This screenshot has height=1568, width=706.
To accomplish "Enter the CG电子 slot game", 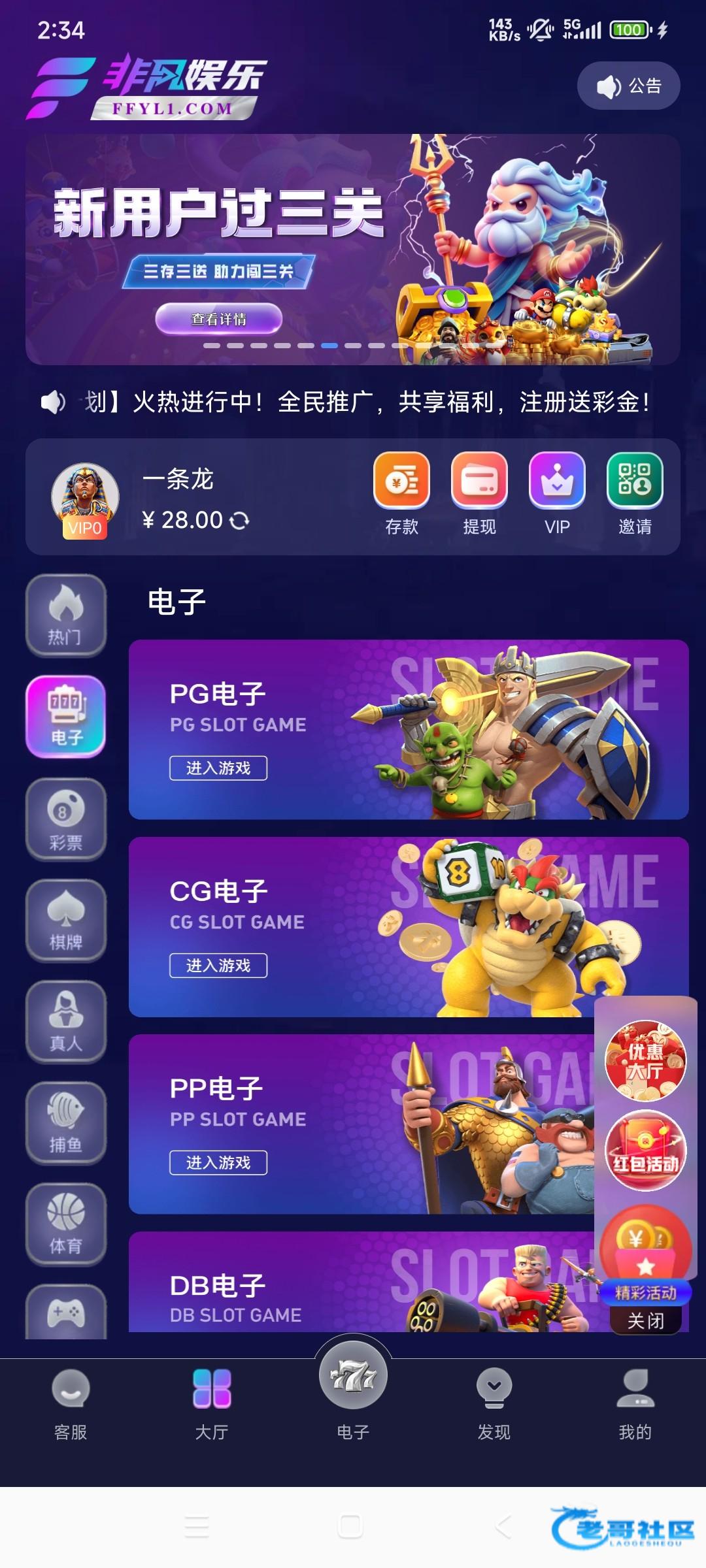I will click(x=218, y=965).
